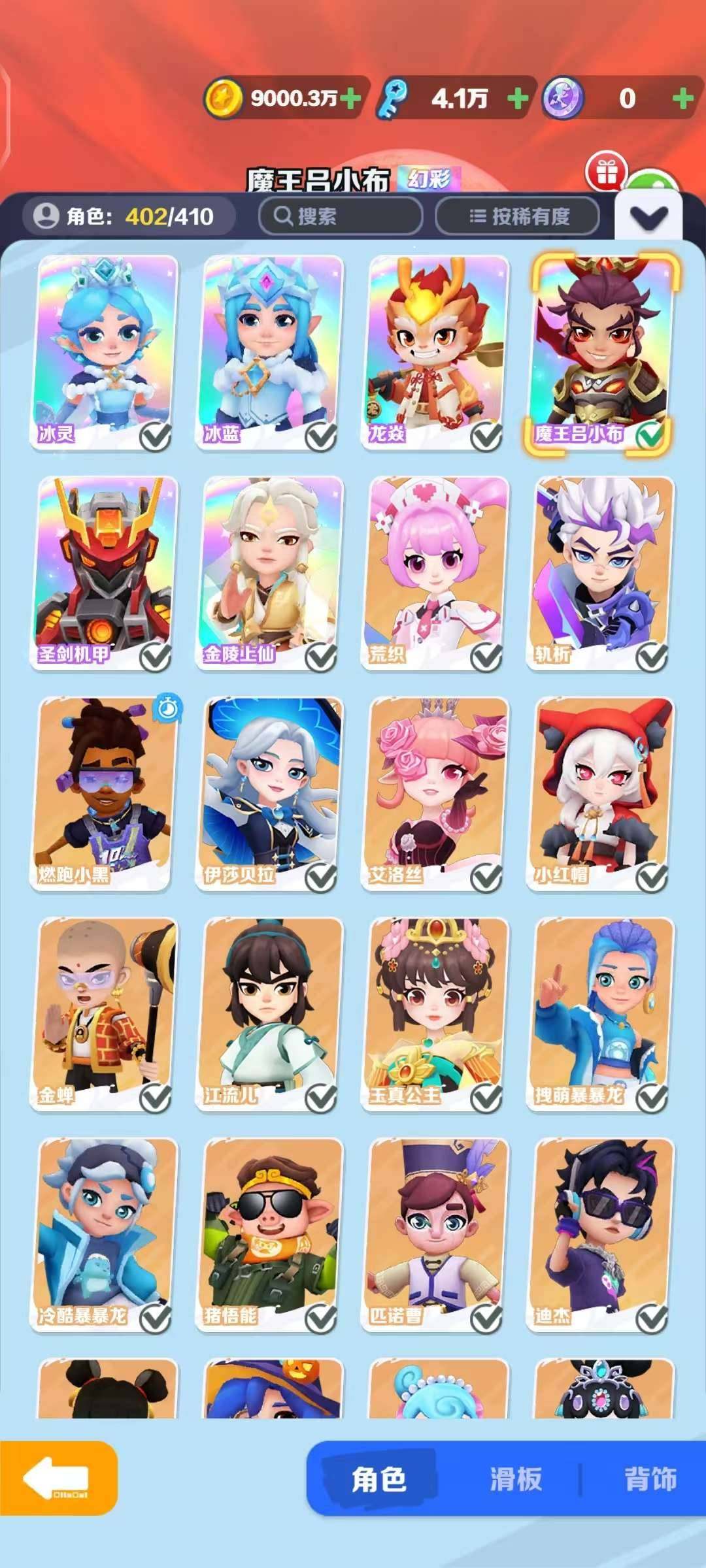Open the 搜索 search field
Screen dimensions: 706x1568
coord(340,216)
